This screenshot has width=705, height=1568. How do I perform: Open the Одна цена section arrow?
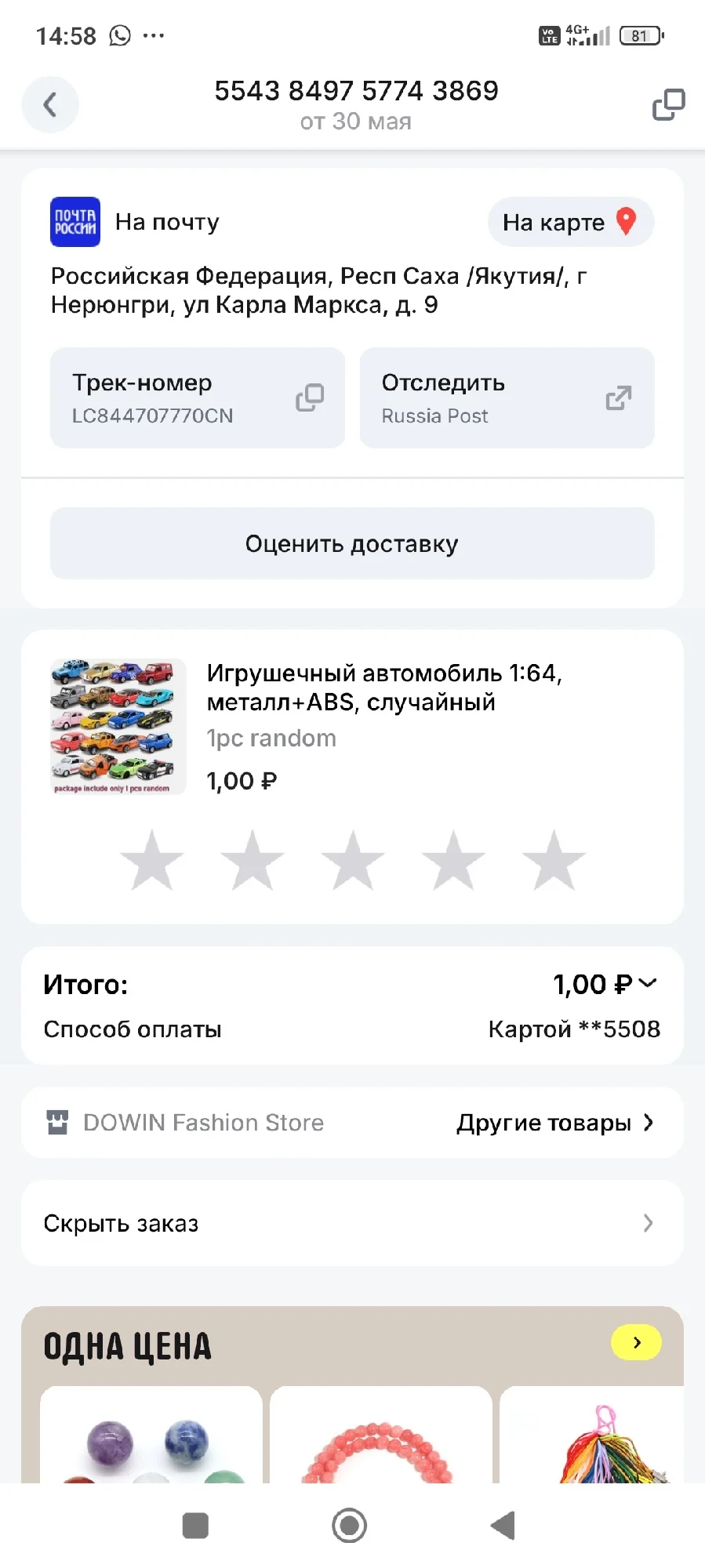pos(636,1342)
